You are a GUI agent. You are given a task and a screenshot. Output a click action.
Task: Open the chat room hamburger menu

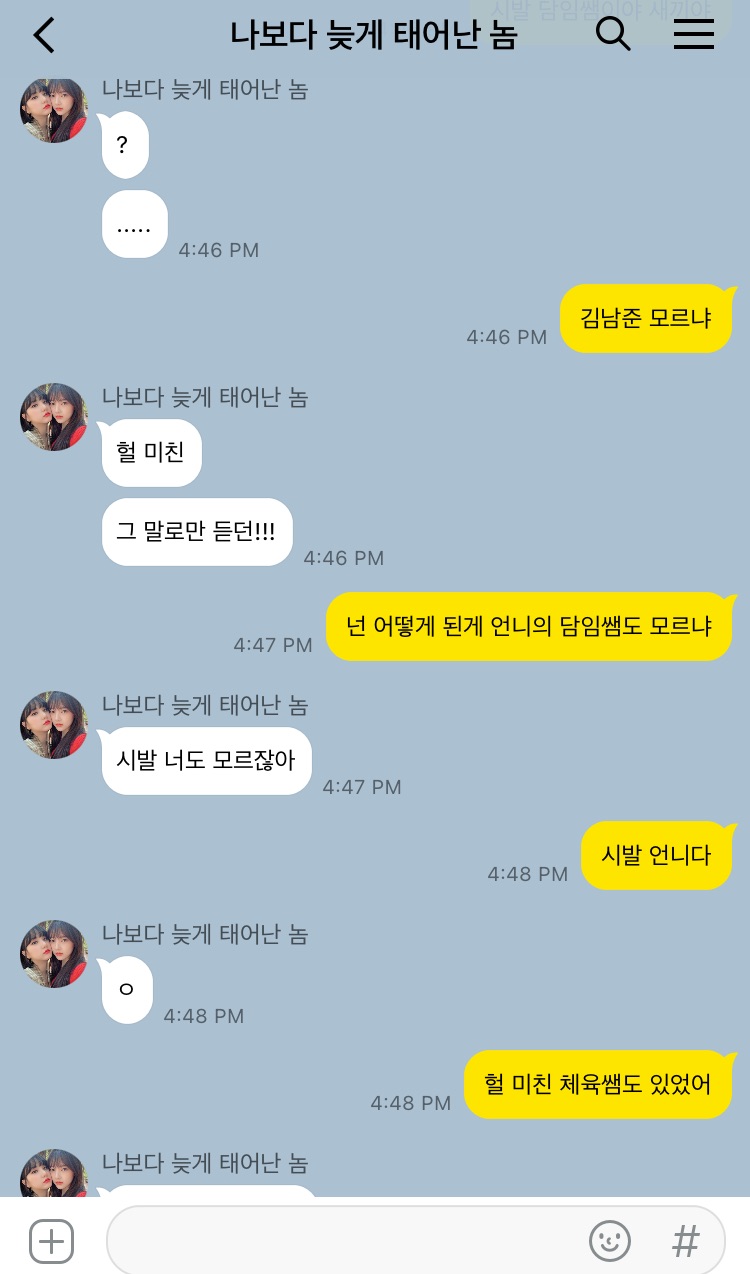694,35
